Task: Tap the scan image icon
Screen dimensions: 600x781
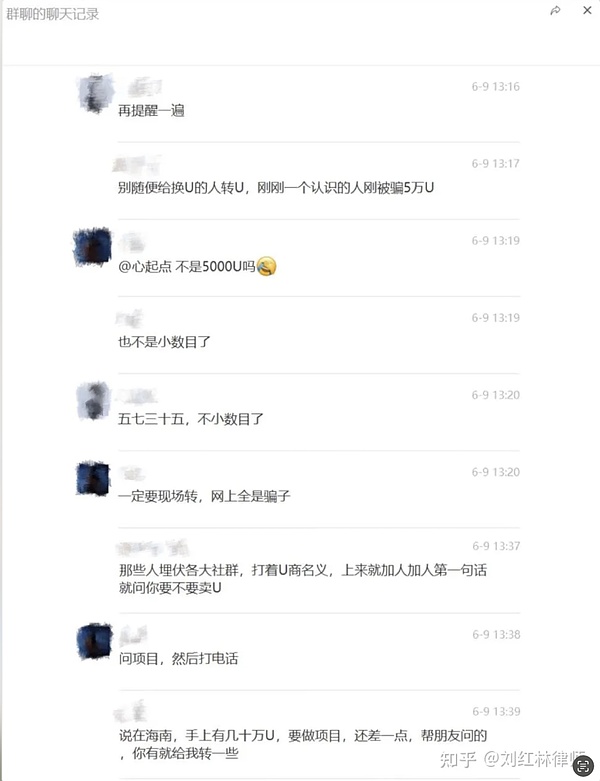Action: (583, 765)
